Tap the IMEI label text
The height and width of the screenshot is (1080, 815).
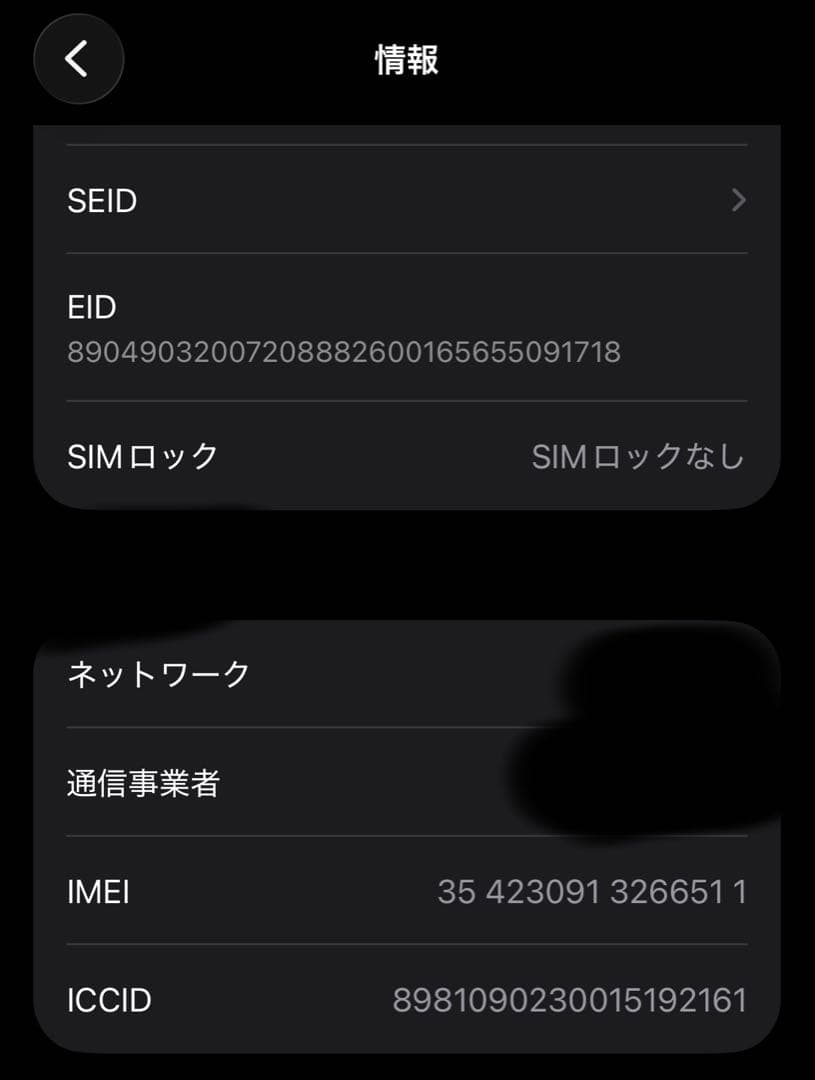point(97,892)
